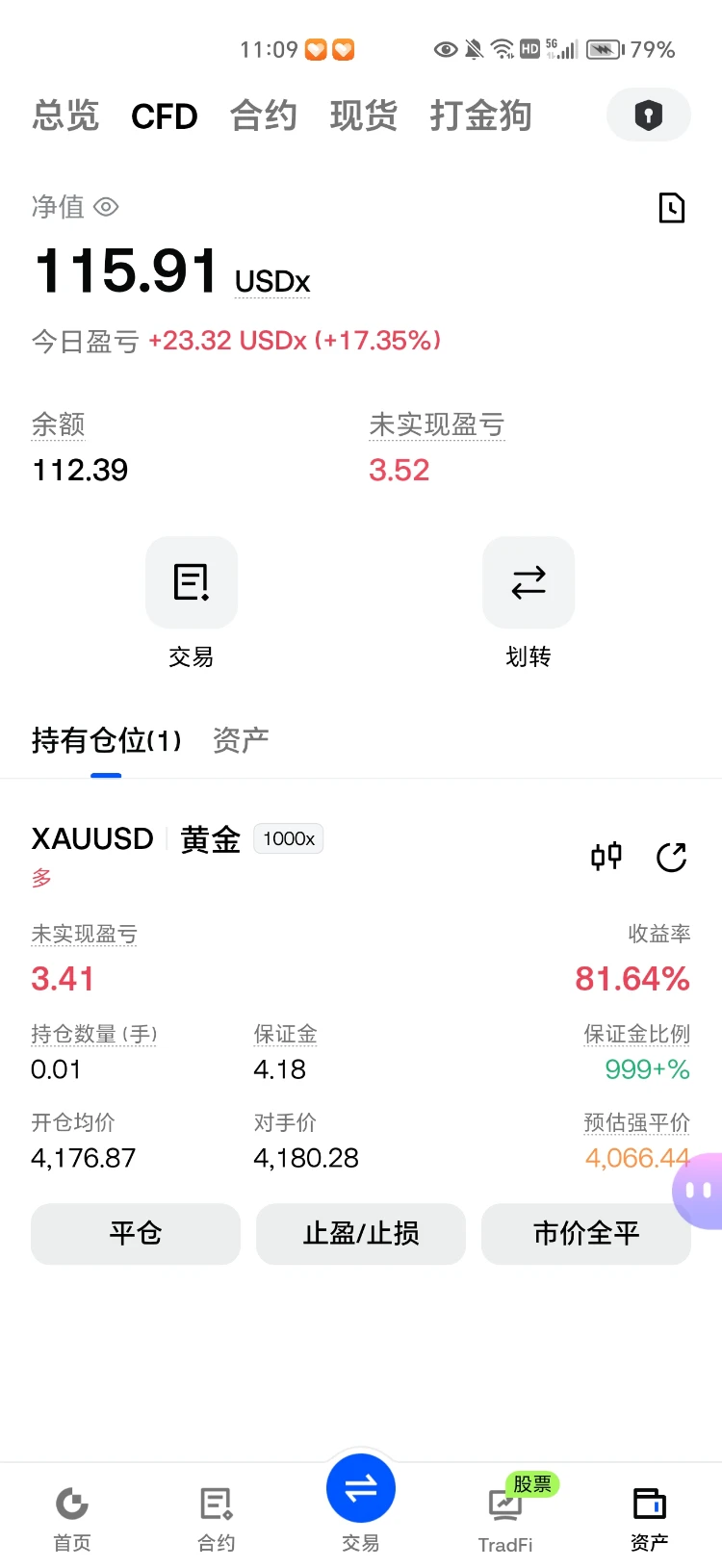Switch to the 资产 sub-tab
Viewport: 722px width, 1568px height.
241,740
